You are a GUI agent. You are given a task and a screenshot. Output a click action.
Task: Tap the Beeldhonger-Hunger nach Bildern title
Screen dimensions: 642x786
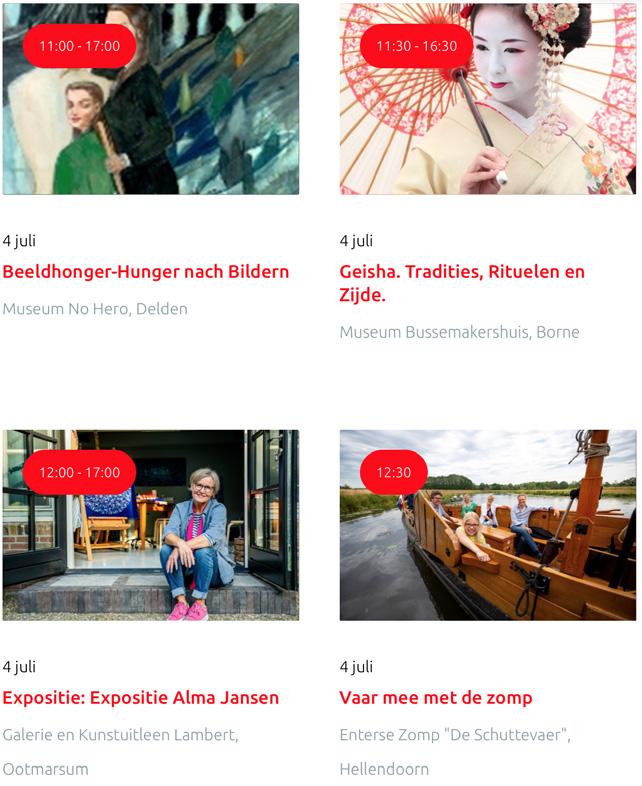coord(146,271)
